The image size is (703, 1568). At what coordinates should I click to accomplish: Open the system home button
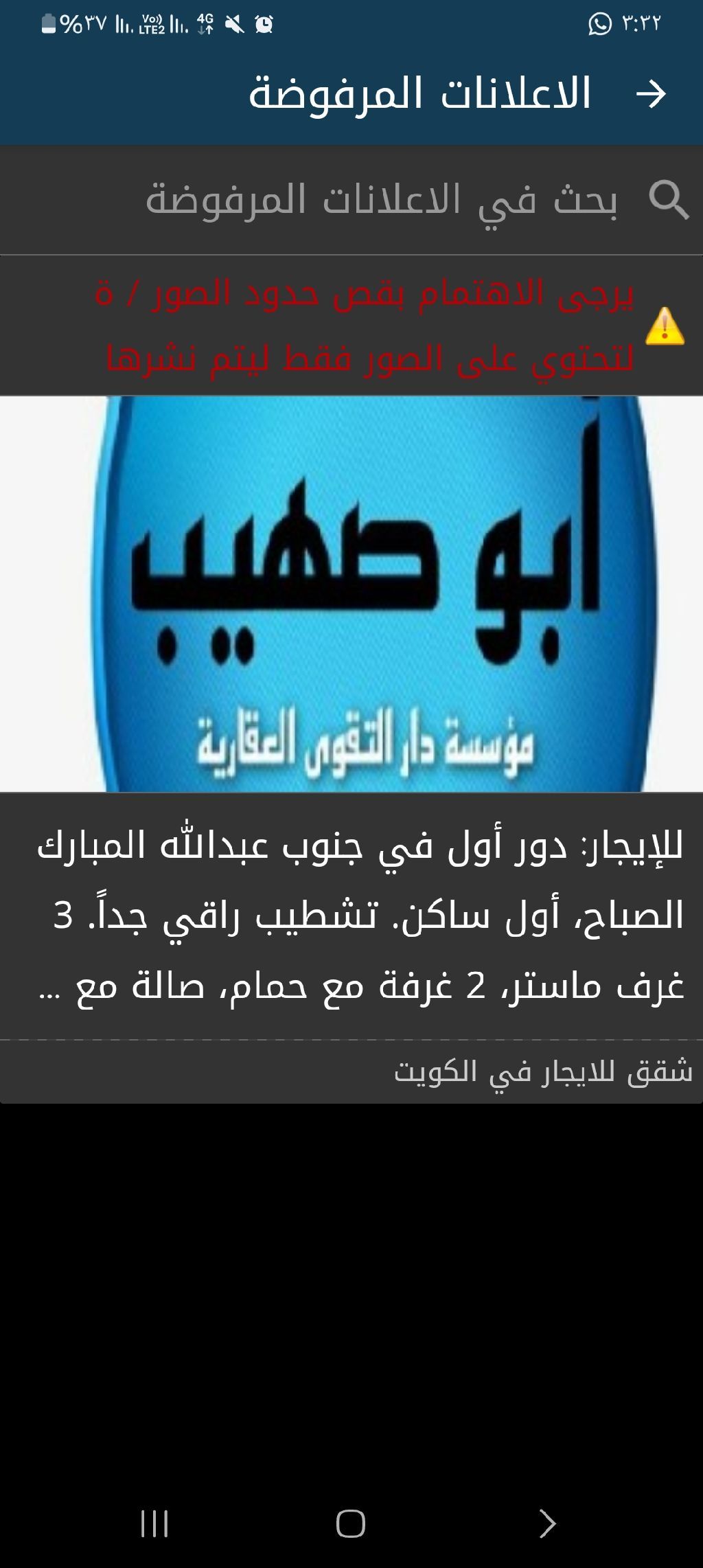[351, 1523]
